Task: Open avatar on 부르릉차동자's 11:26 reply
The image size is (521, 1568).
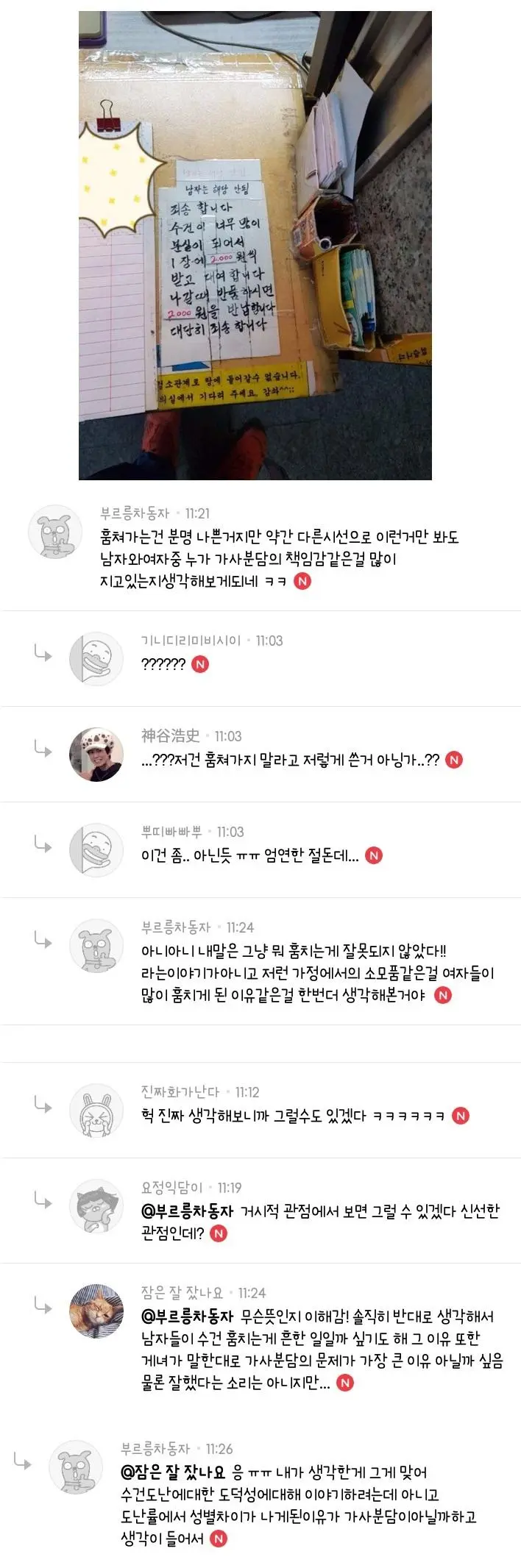Action: tap(75, 1467)
